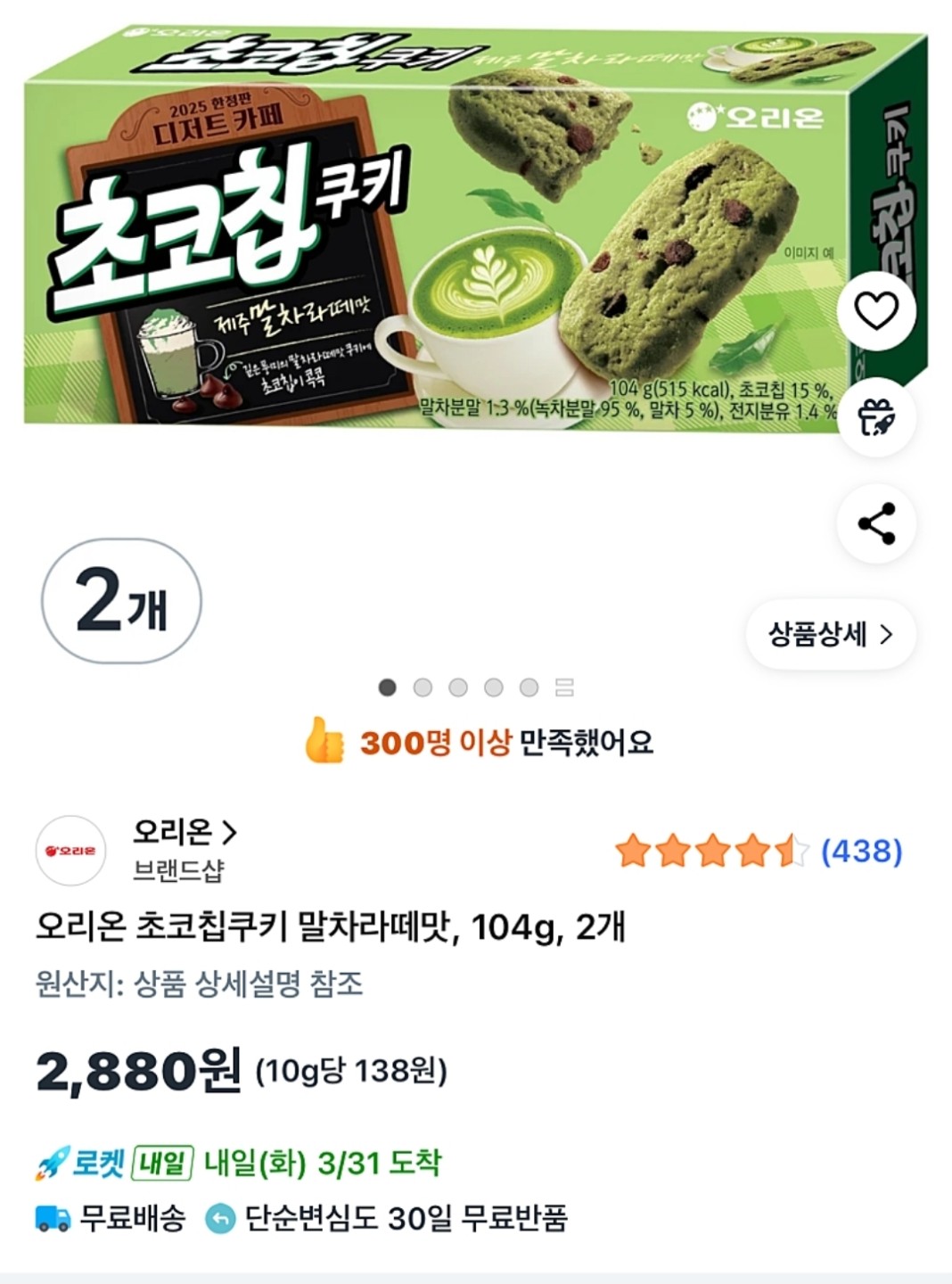Add this cookie to the wishlist heart
Screen dimensions: 952x1284
point(876,310)
